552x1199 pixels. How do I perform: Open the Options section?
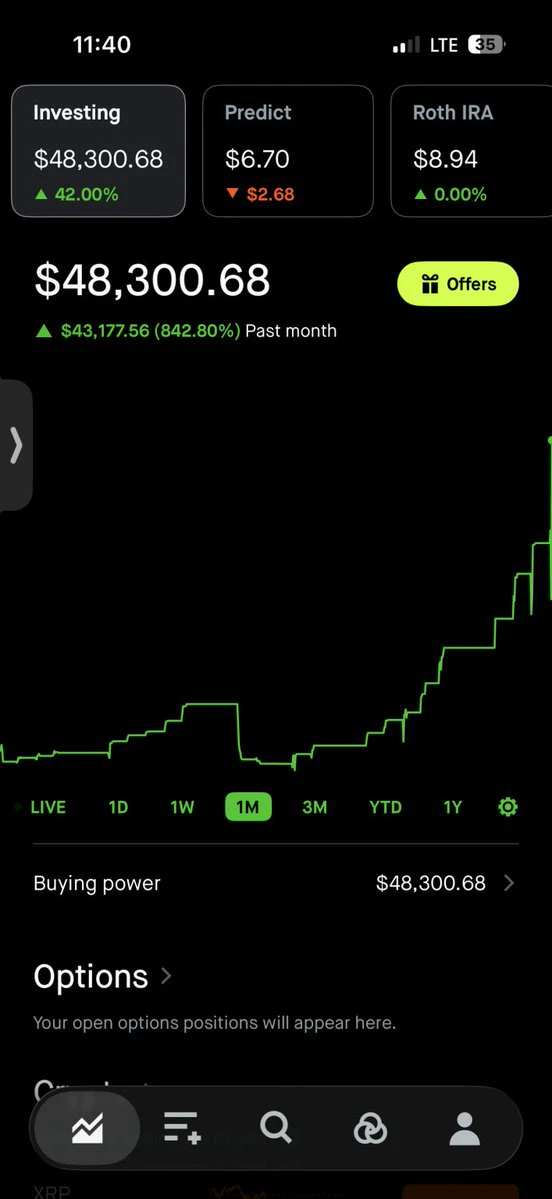102,976
